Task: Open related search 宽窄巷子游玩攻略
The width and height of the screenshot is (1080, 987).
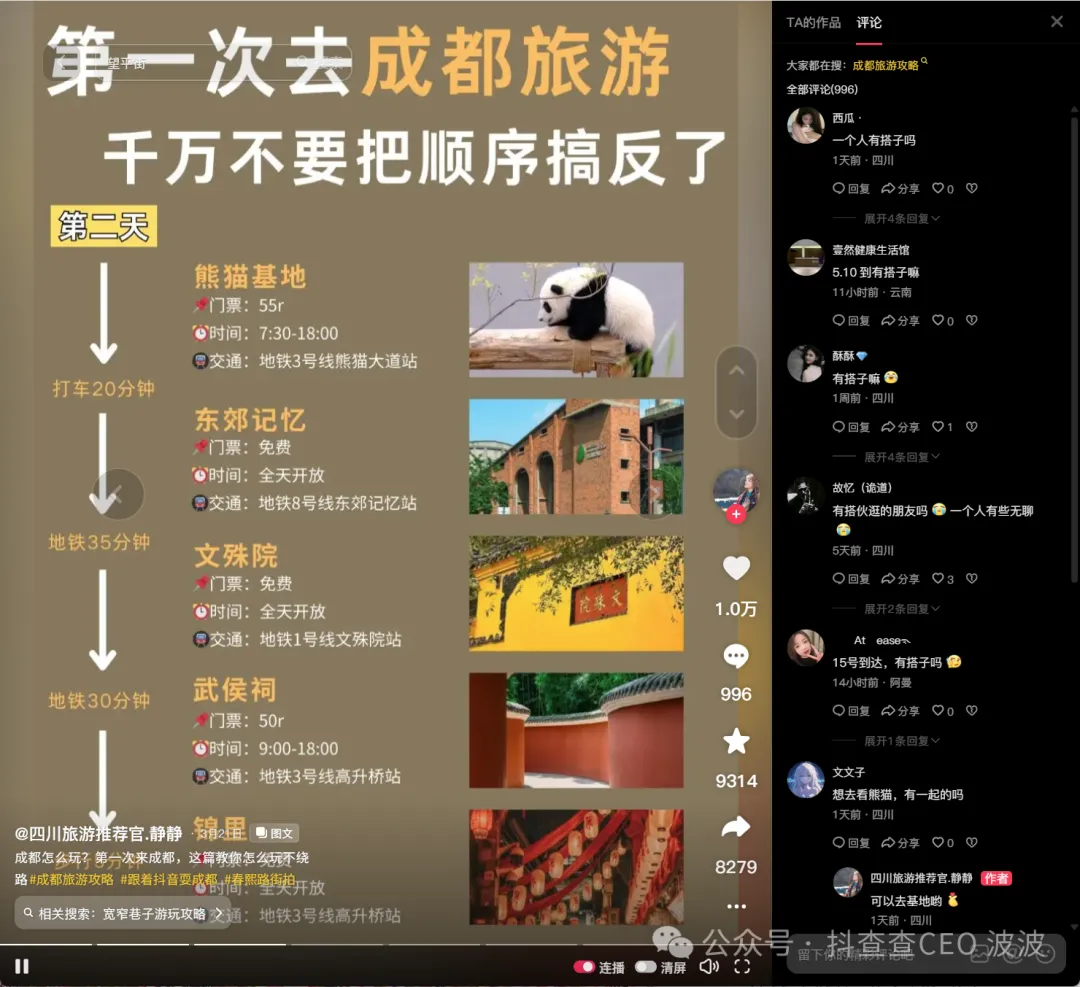Action: point(123,913)
